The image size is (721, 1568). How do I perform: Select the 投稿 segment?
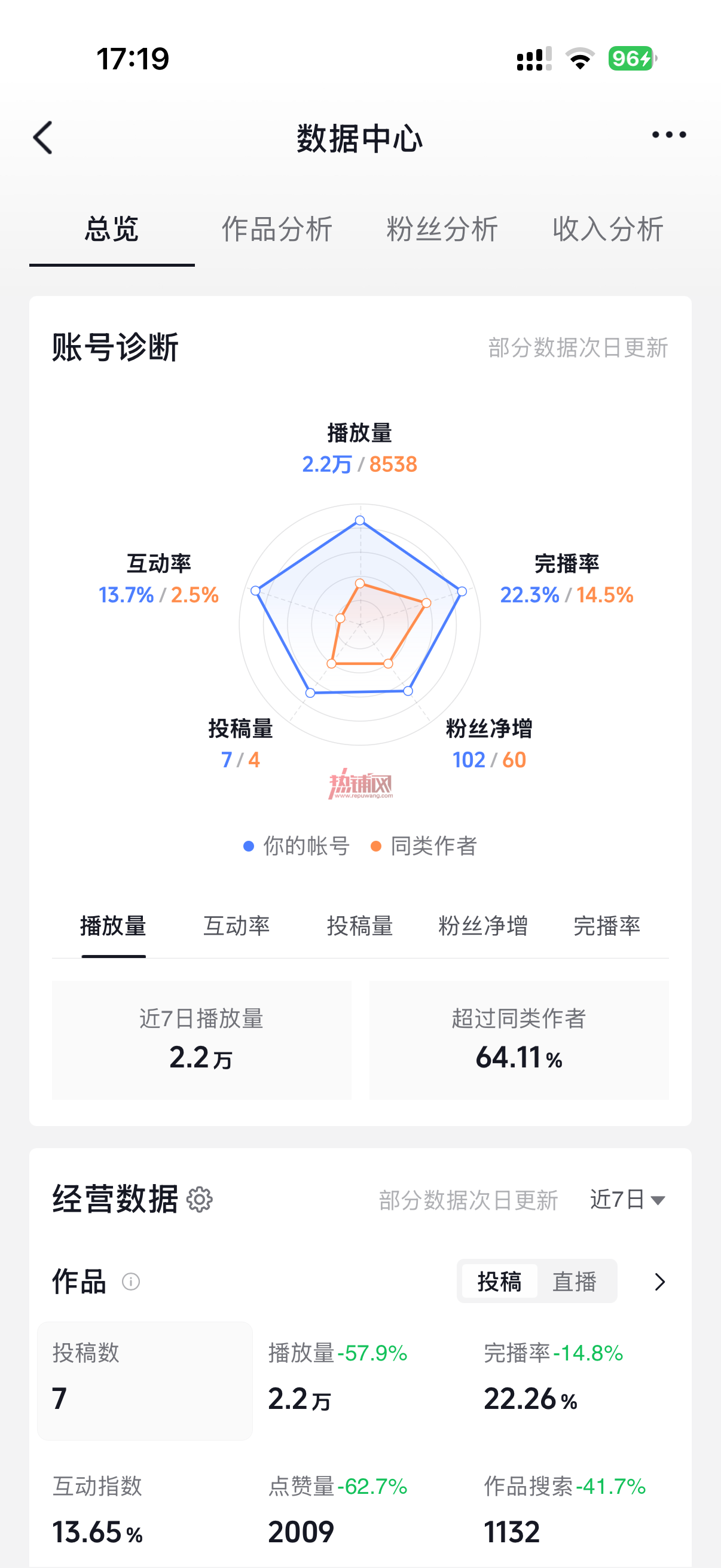coord(500,1282)
